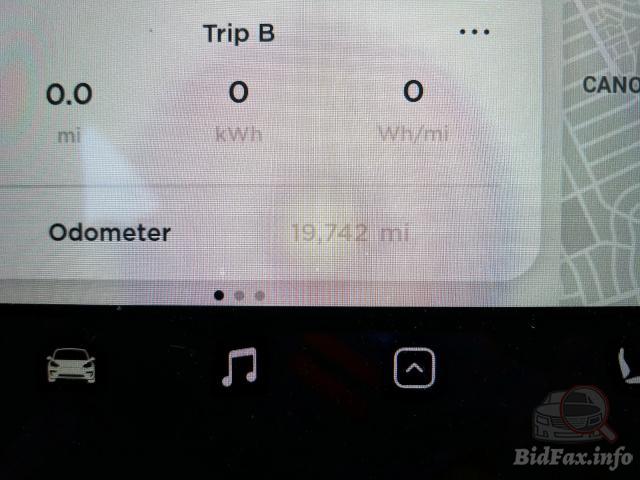Open seat controls icon
Screen dimensions: 640x480
tap(629, 367)
